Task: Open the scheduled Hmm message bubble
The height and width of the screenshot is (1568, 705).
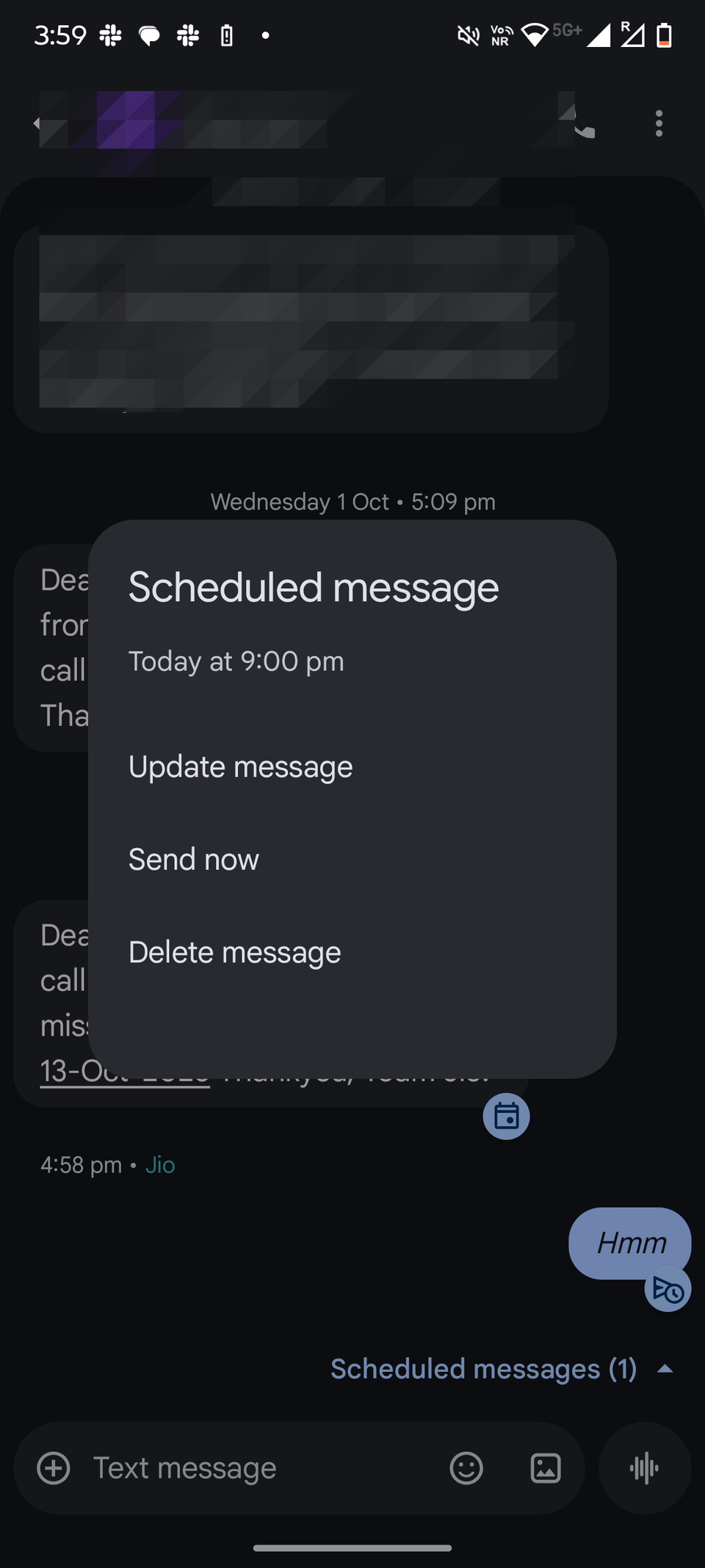Action: (629, 1243)
